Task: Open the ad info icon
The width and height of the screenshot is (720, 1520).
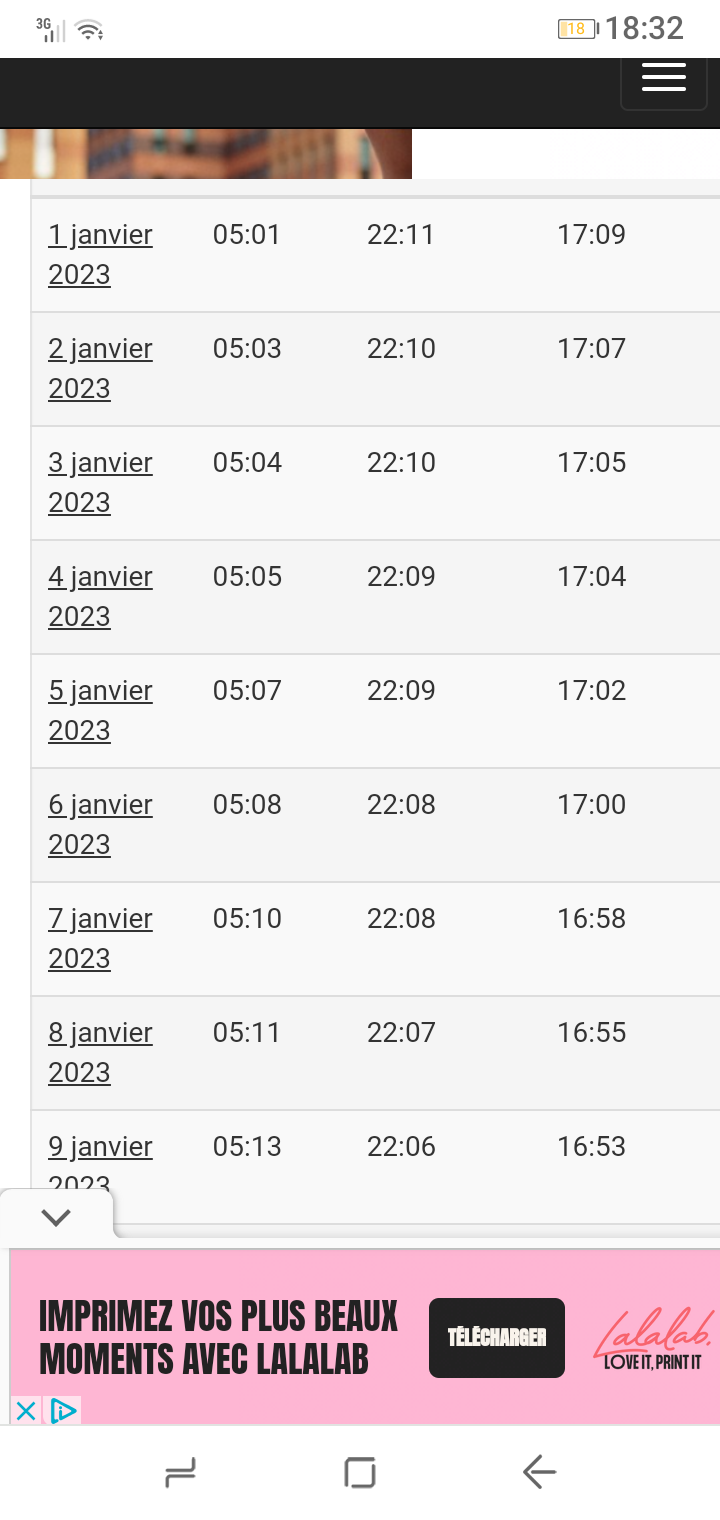Action: tap(63, 1411)
